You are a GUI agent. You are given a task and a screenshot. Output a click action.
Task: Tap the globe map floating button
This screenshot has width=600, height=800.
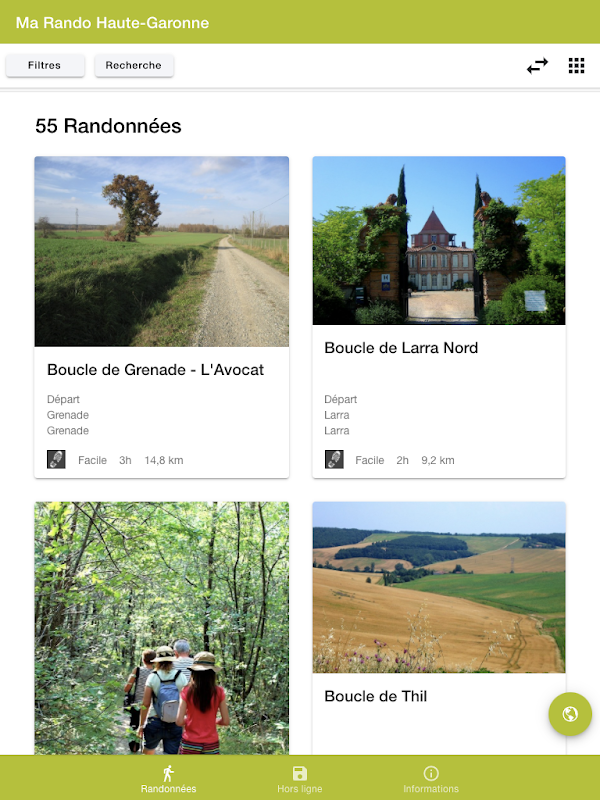tap(570, 714)
